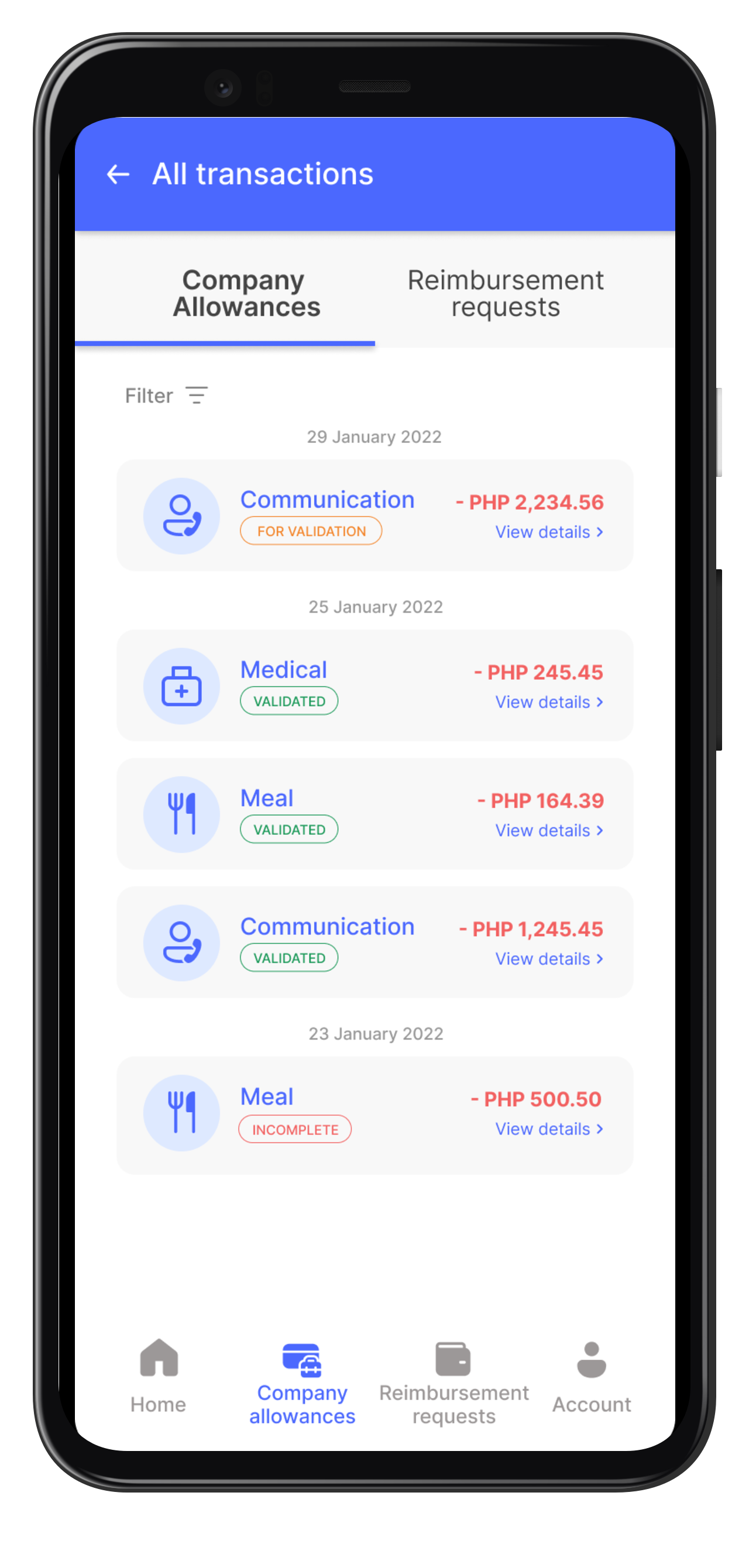Image resolution: width=749 pixels, height=1568 pixels.
Task: View details of PHP 2,234.56 Communication transaction
Action: click(549, 532)
